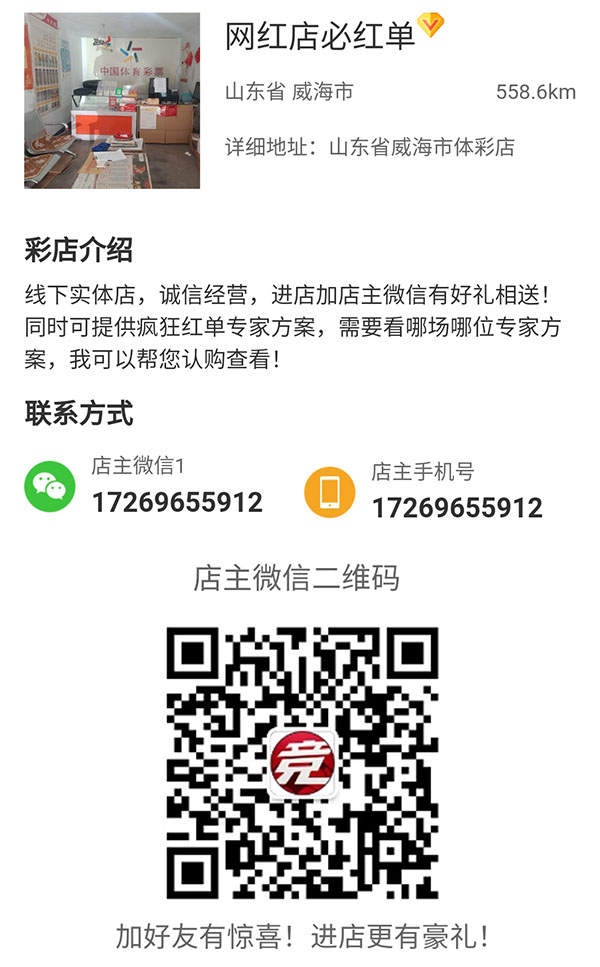Tap the 店主微信1 WeChat contact entry
Screen dimensions: 600x967
(144, 487)
